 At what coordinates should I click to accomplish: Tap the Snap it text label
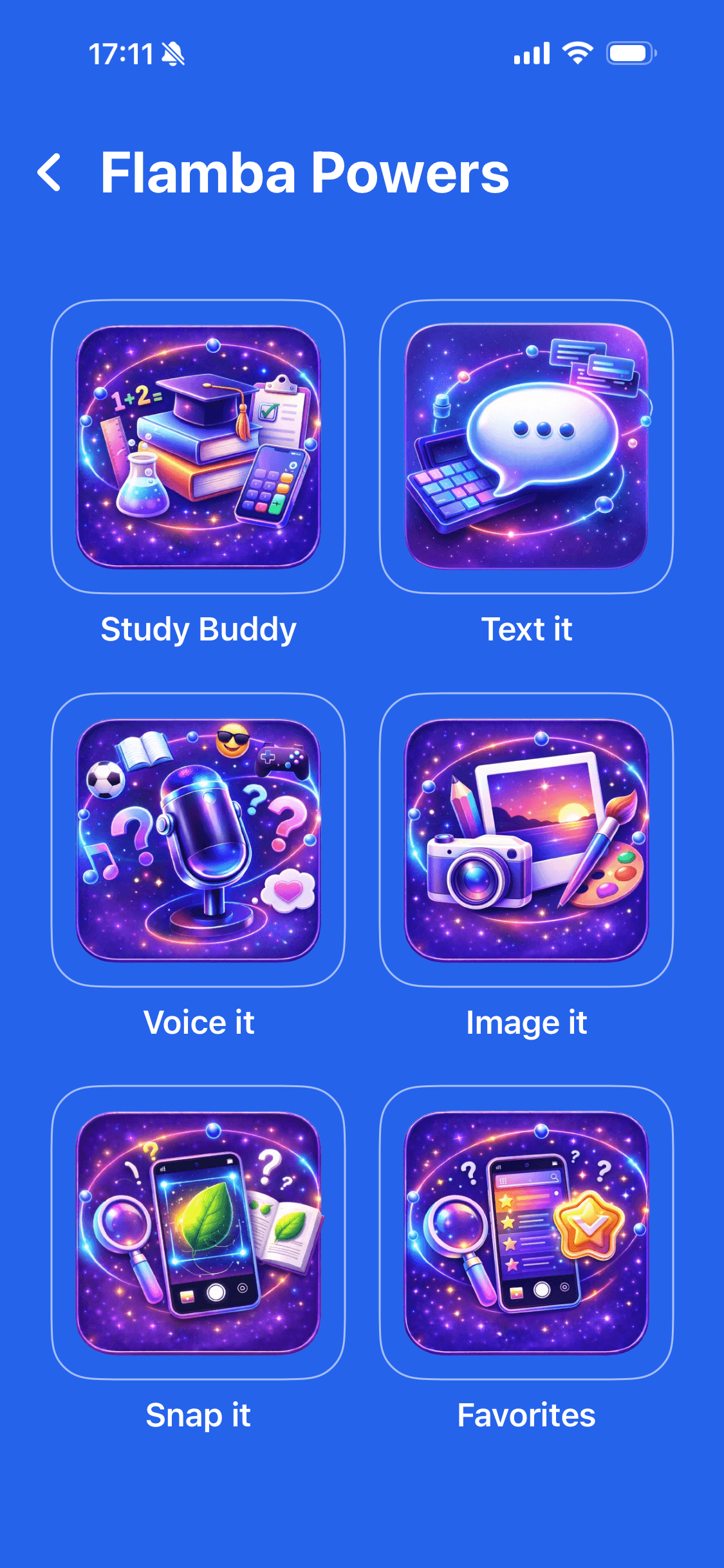tap(198, 1415)
